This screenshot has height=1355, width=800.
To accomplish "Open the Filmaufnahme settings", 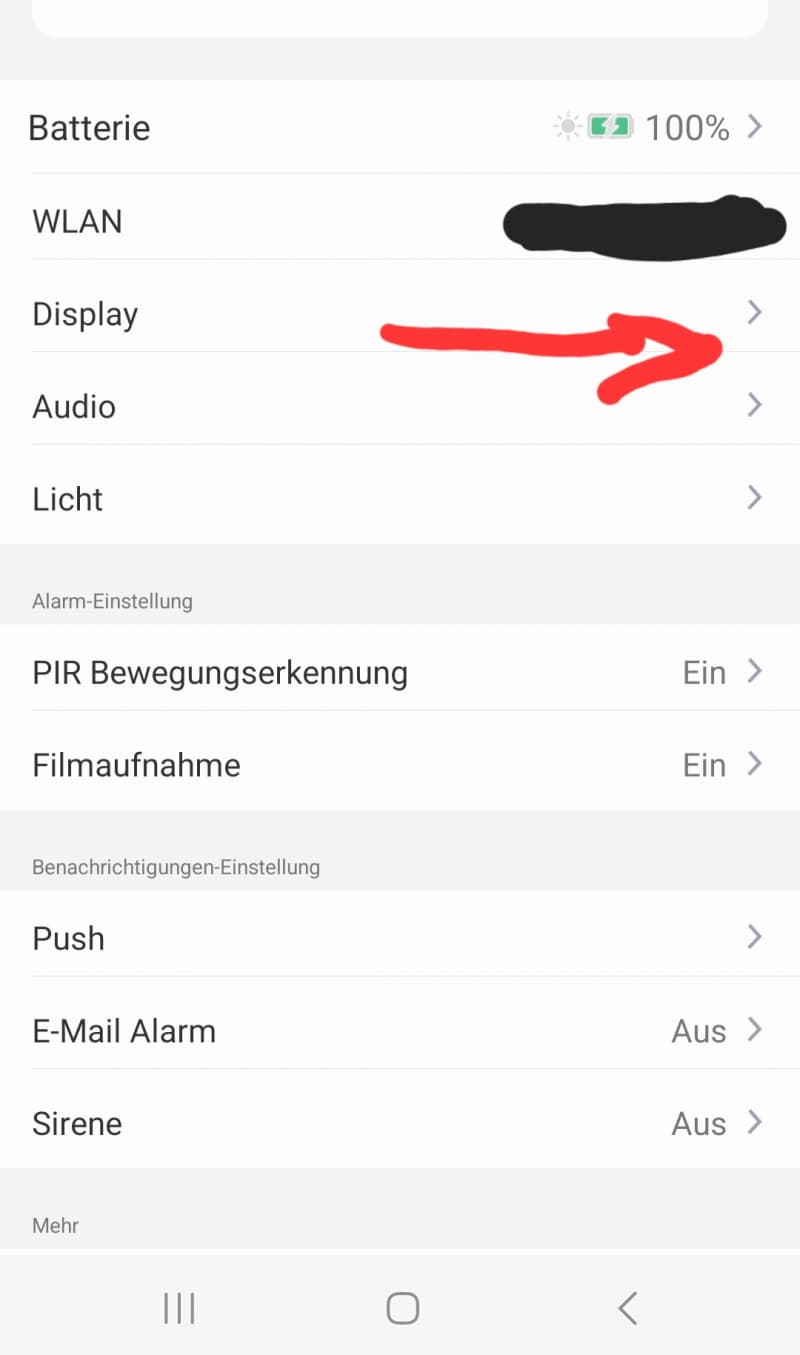I will 400,764.
